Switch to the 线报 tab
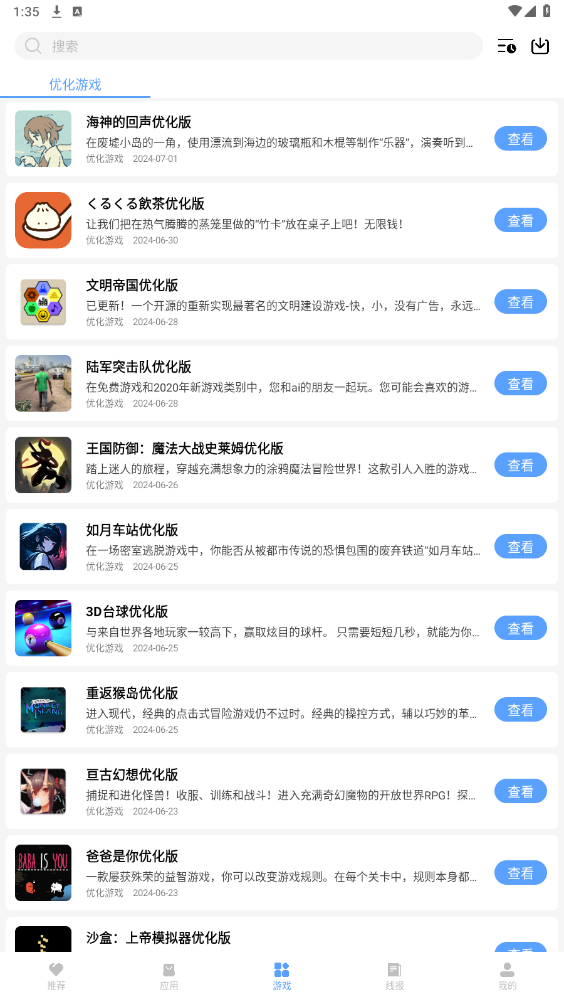Viewport: 564px width, 1004px height. click(x=394, y=977)
